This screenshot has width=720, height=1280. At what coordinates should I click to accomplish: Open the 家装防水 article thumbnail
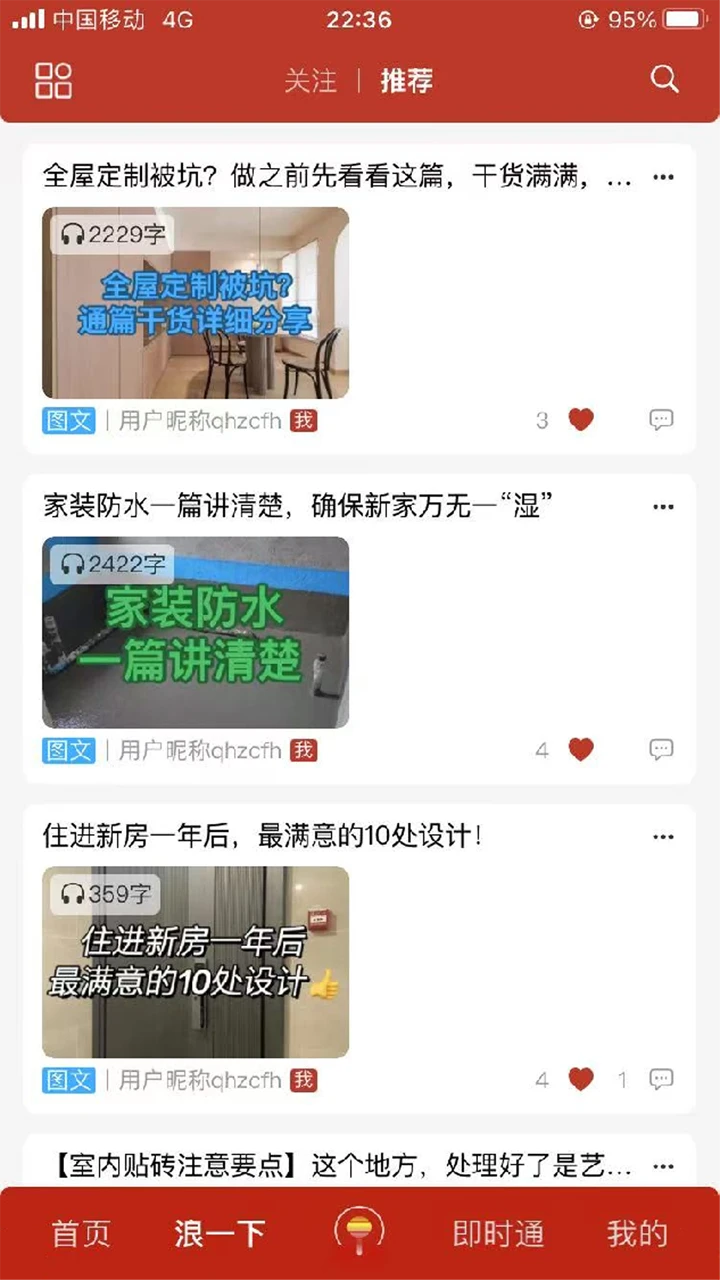195,633
